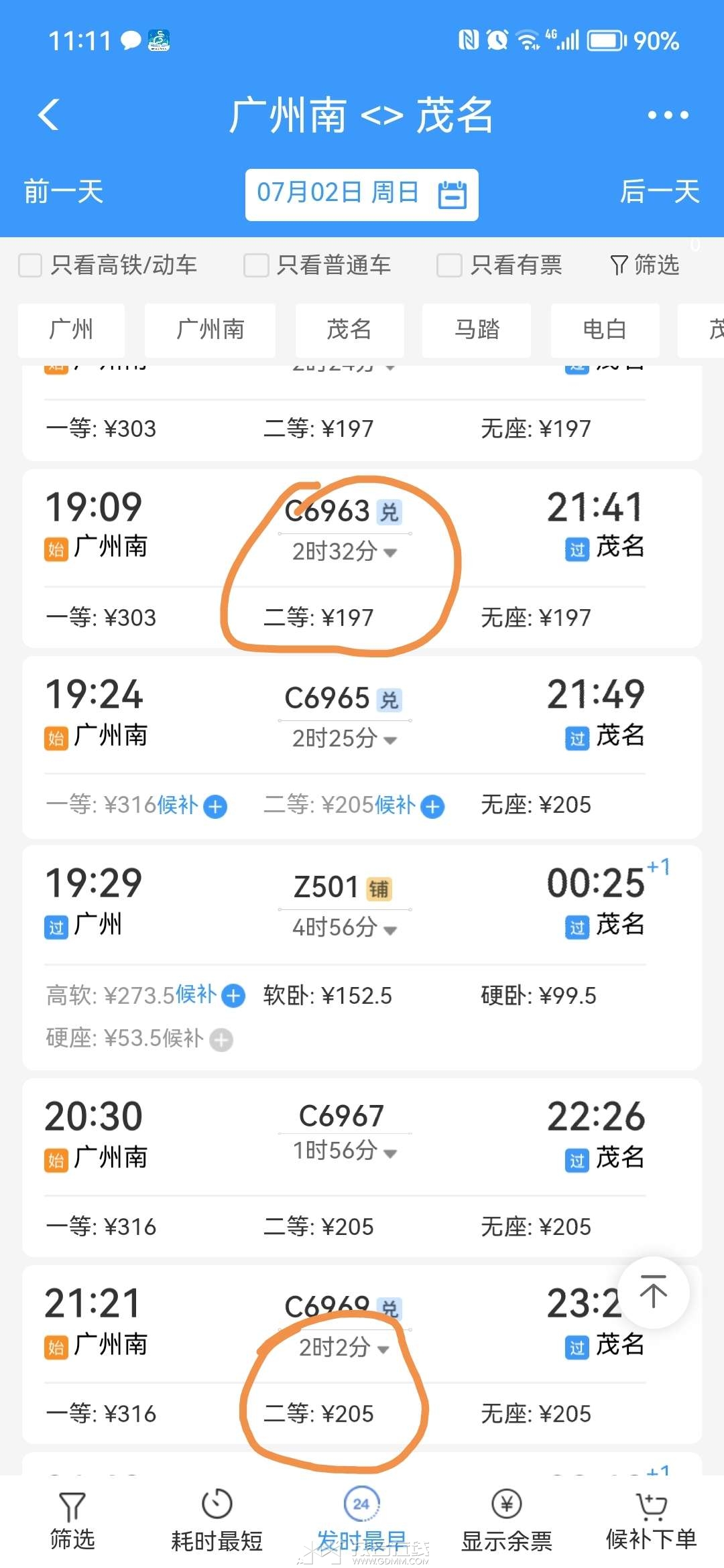The height and width of the screenshot is (1568, 724).
Task: Select the 电白 station chip
Action: pyautogui.click(x=605, y=330)
